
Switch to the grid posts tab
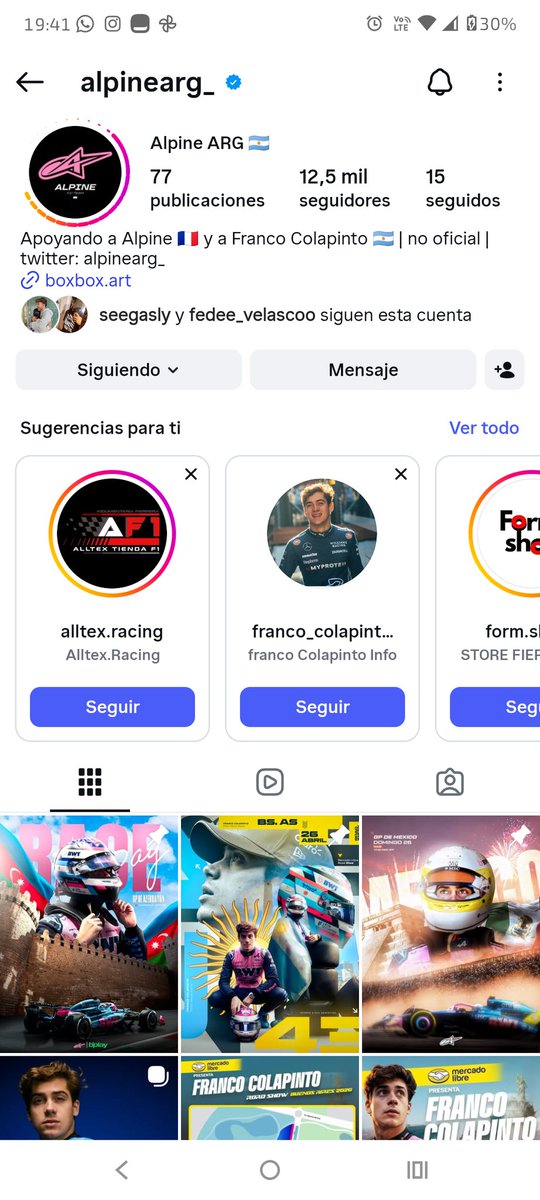click(x=90, y=782)
